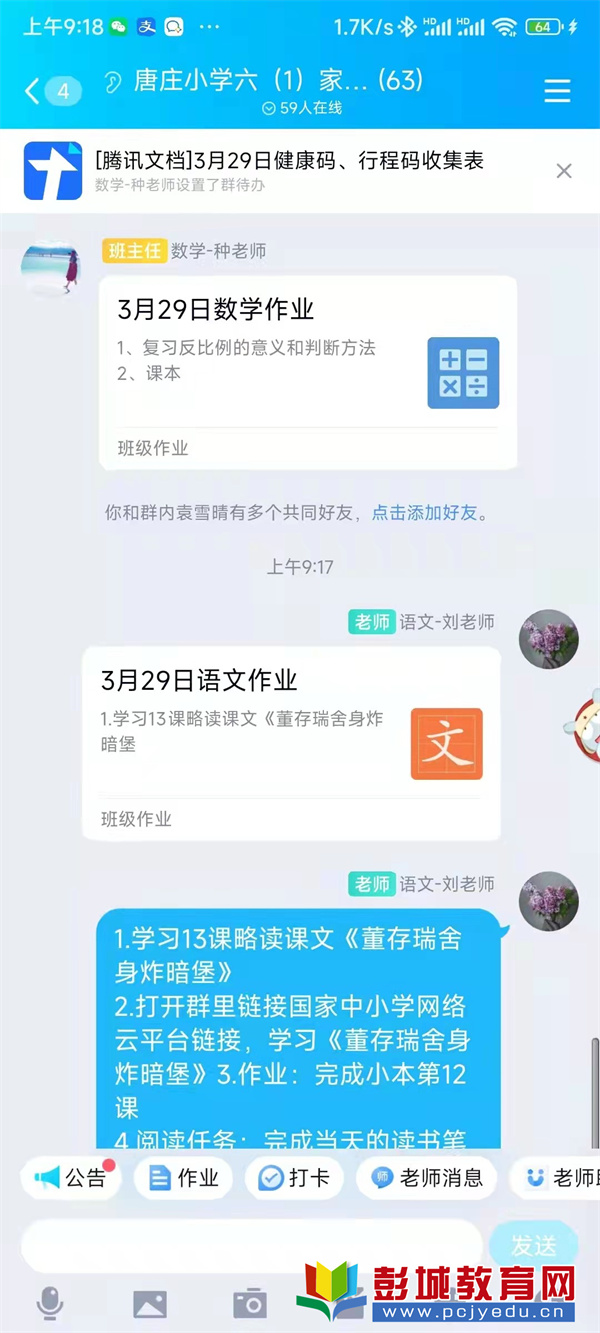
Task: Open the 3月29日数学作业 card
Action: point(307,372)
